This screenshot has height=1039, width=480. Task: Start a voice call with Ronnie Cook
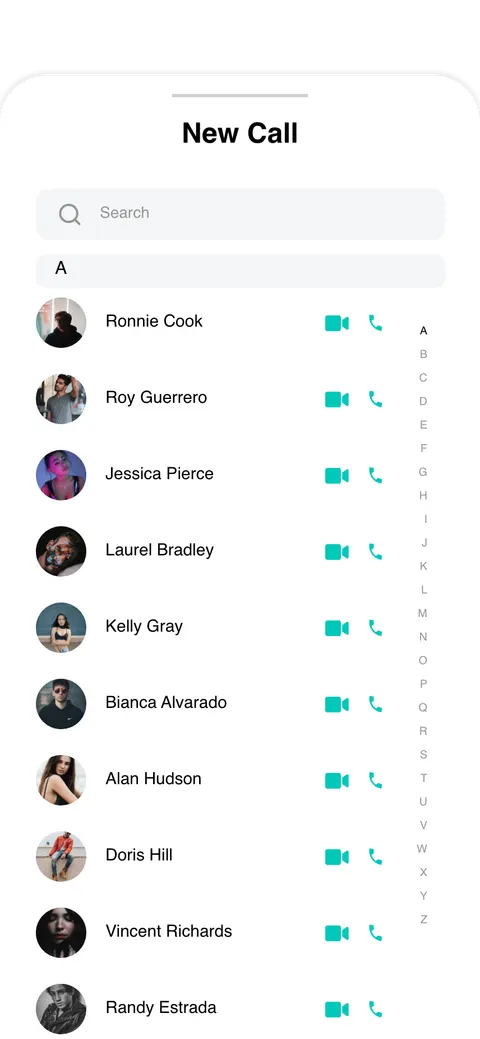tap(375, 323)
